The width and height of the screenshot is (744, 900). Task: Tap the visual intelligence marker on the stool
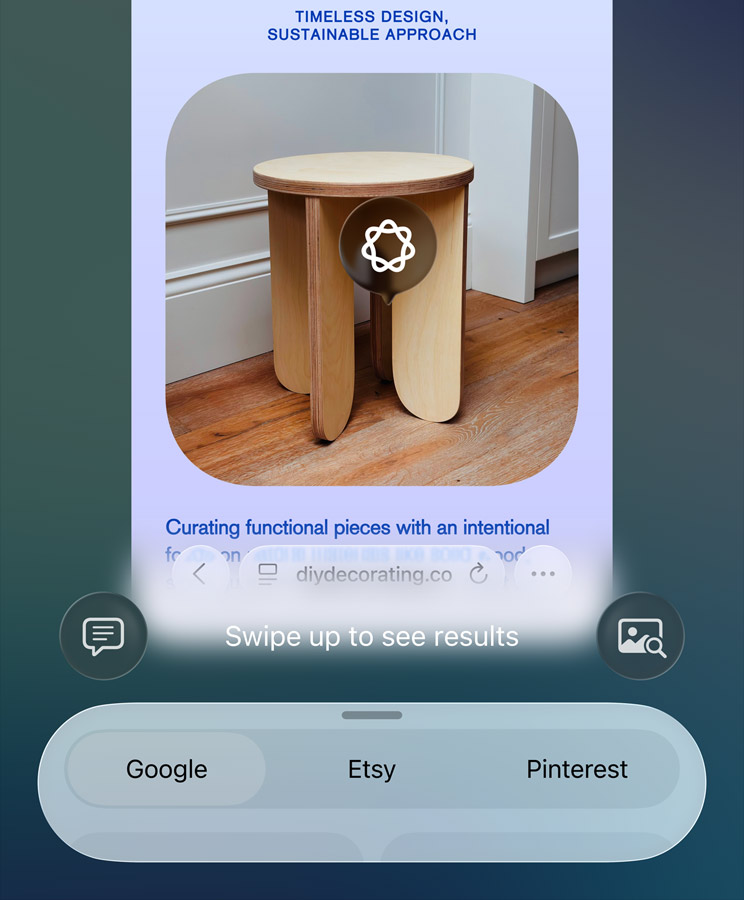coord(382,245)
